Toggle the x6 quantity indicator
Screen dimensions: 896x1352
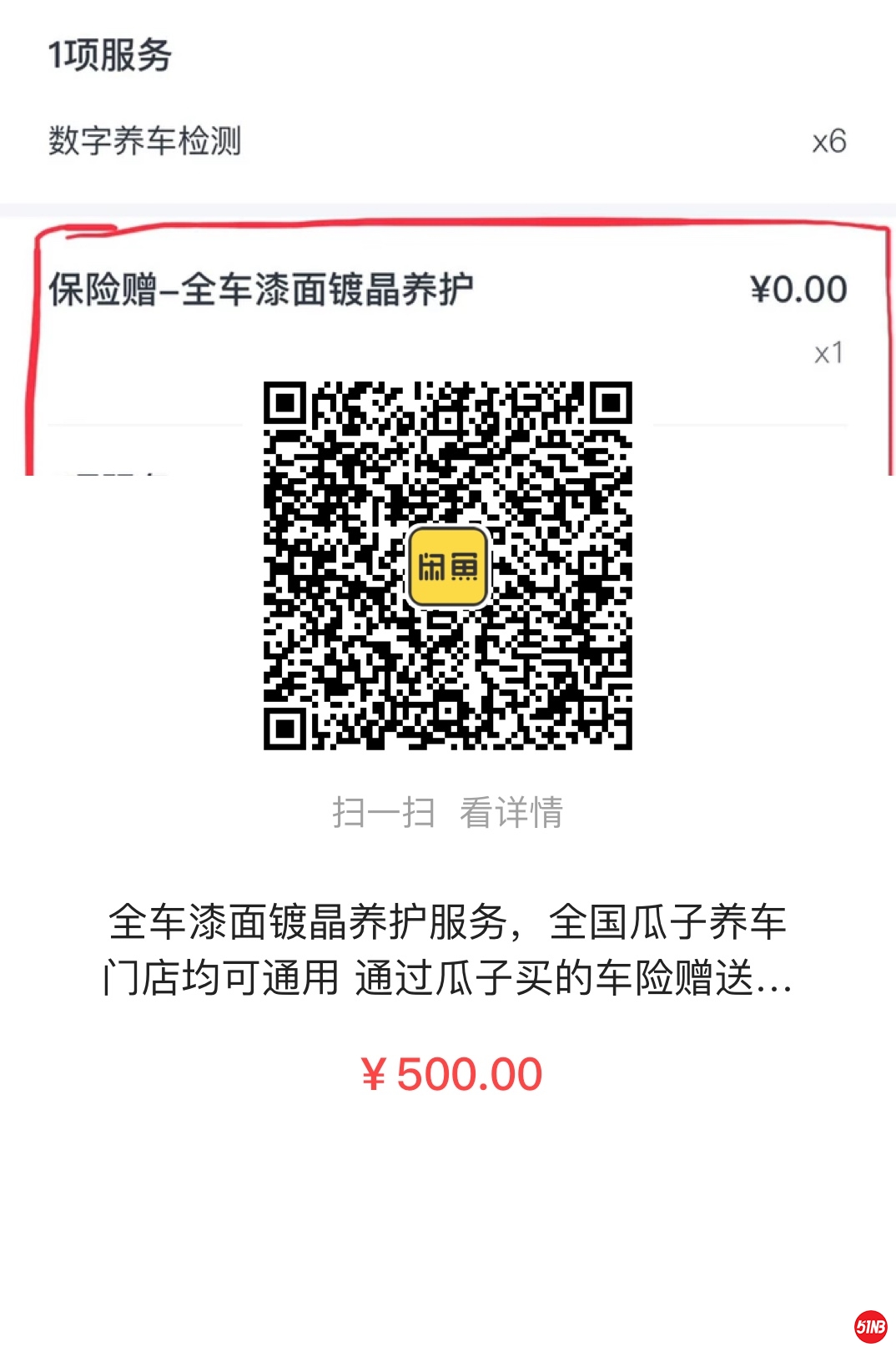[x=832, y=140]
